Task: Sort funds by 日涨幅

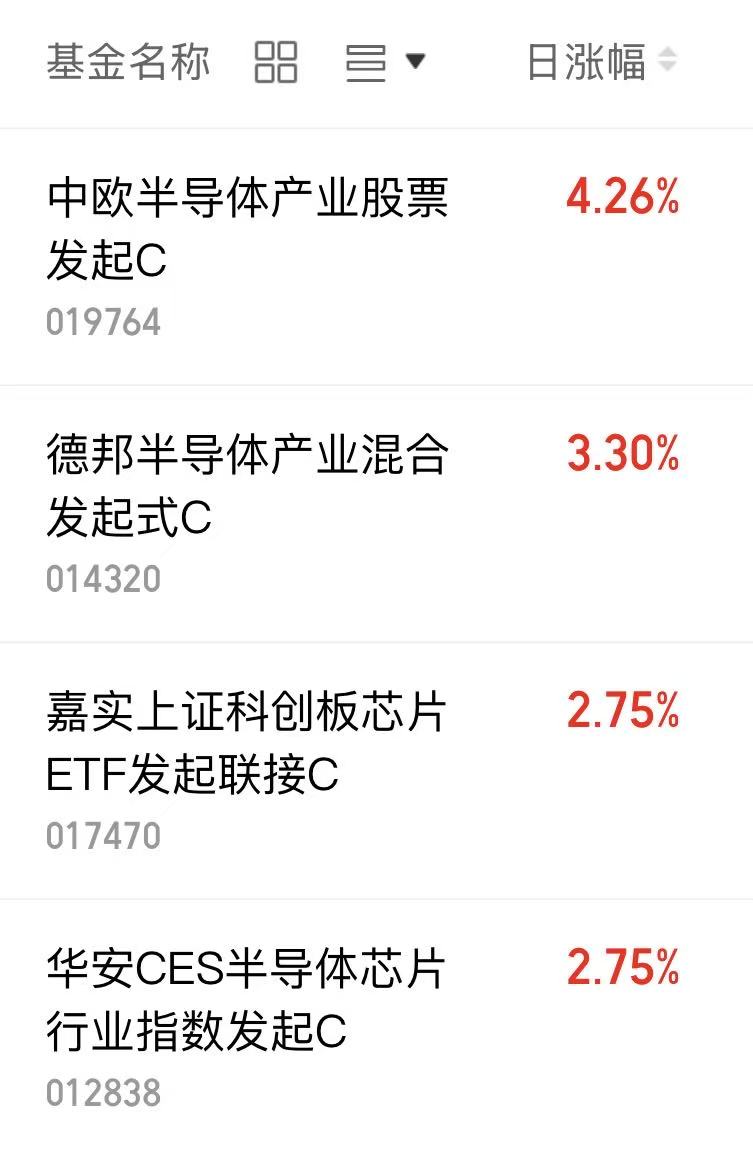Action: pos(601,62)
